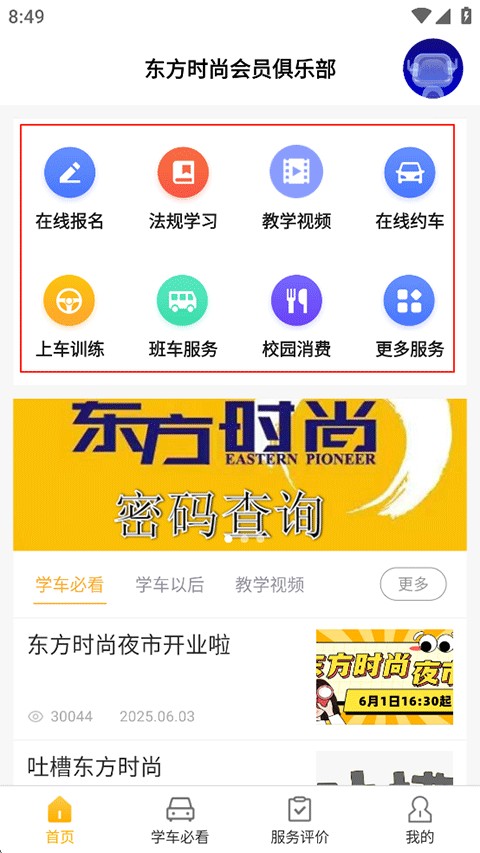Go to 学车必看 in bottom navigation
Screen dimensions: 480x853
click(x=180, y=819)
